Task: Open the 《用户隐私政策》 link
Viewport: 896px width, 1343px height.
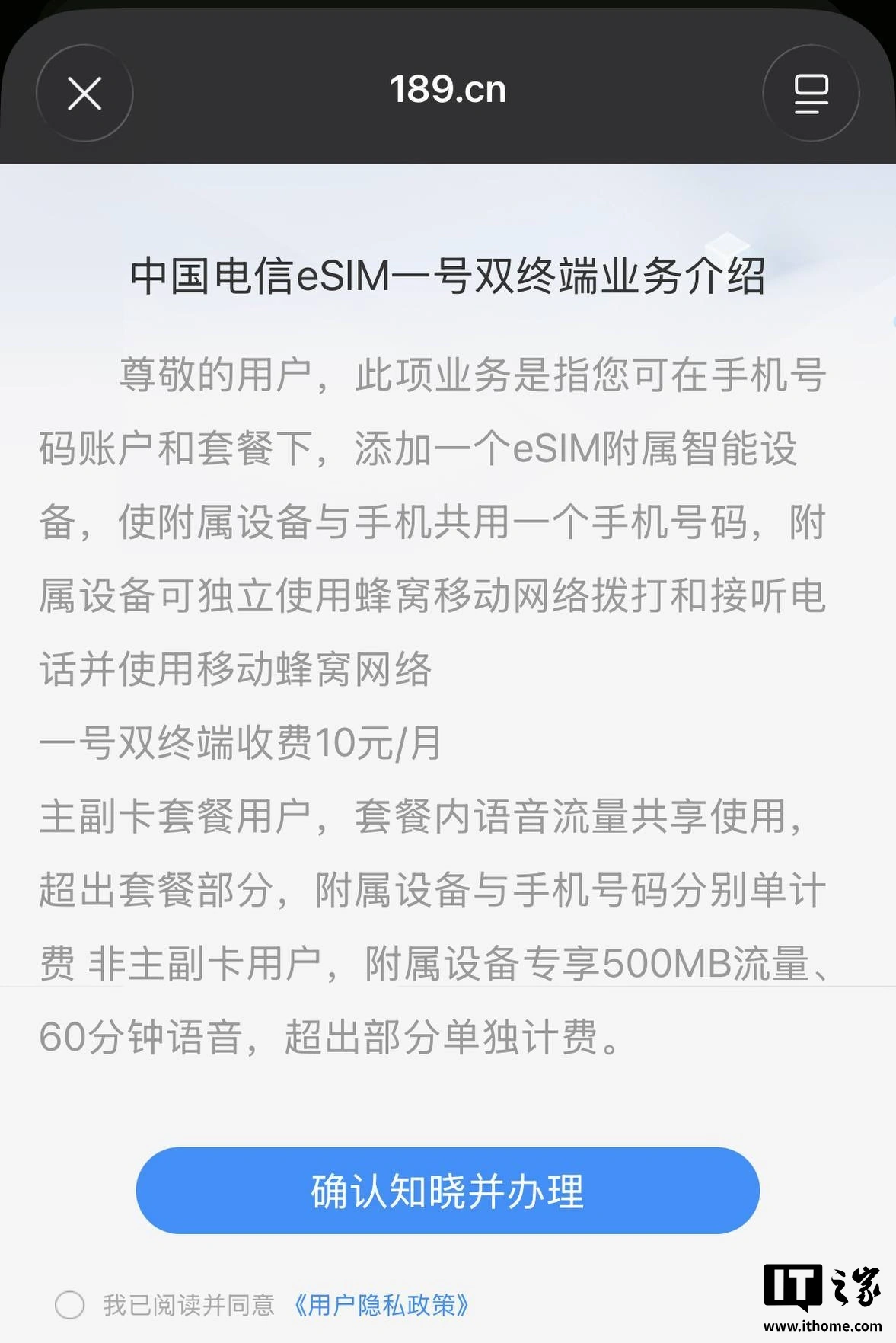Action: (381, 1304)
